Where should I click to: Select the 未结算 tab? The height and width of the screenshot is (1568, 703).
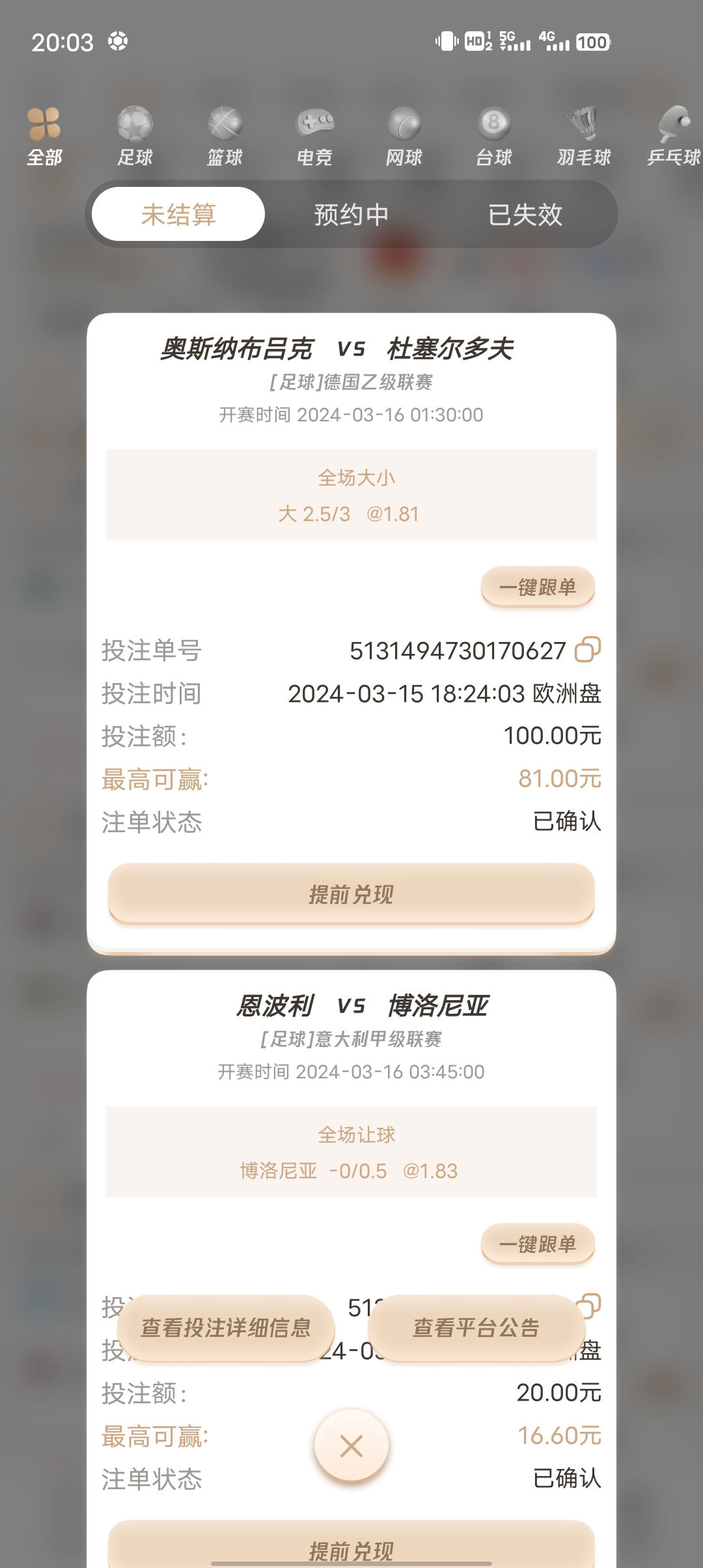(178, 214)
